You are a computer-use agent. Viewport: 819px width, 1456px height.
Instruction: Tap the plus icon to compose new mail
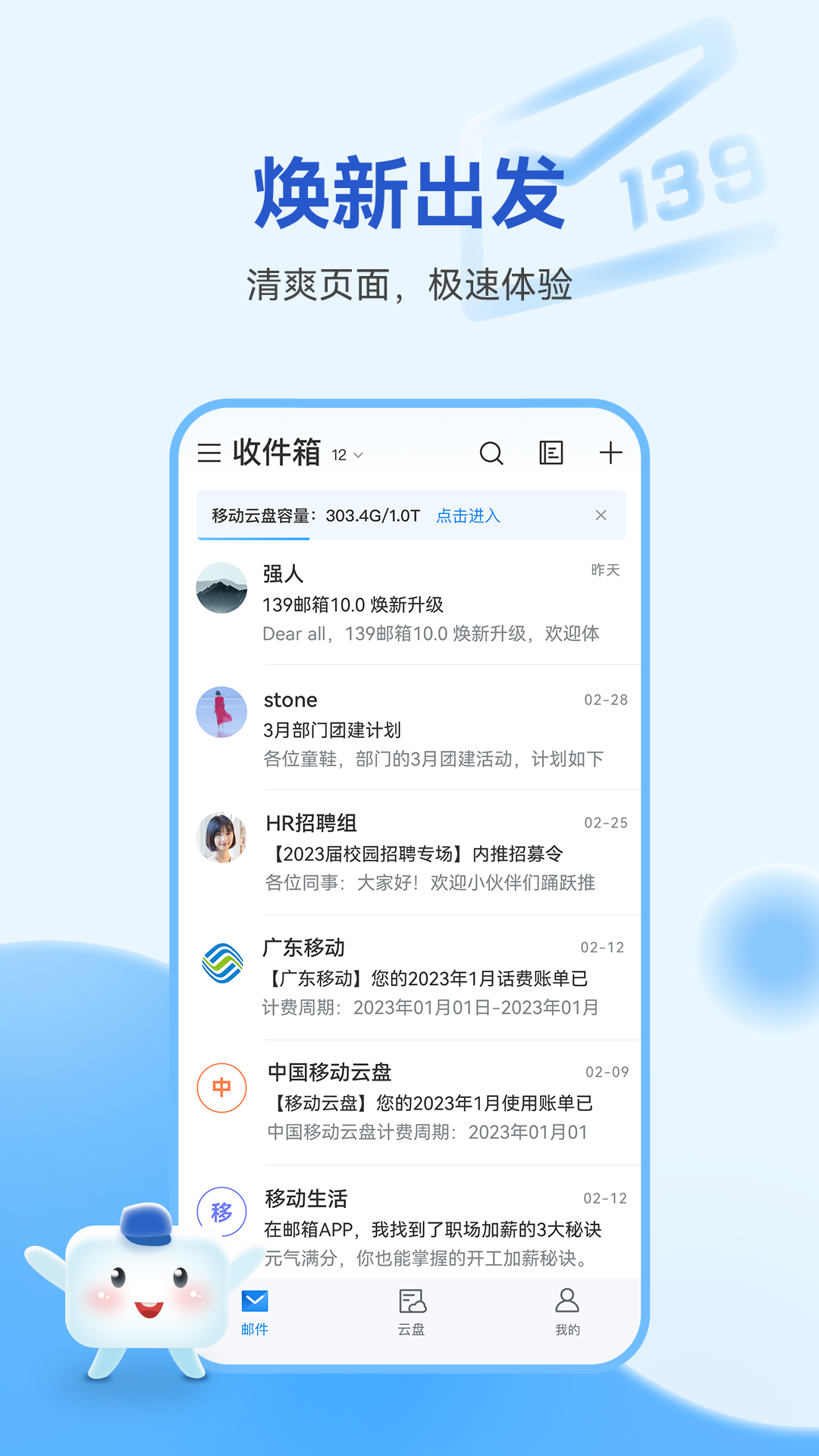pyautogui.click(x=611, y=453)
